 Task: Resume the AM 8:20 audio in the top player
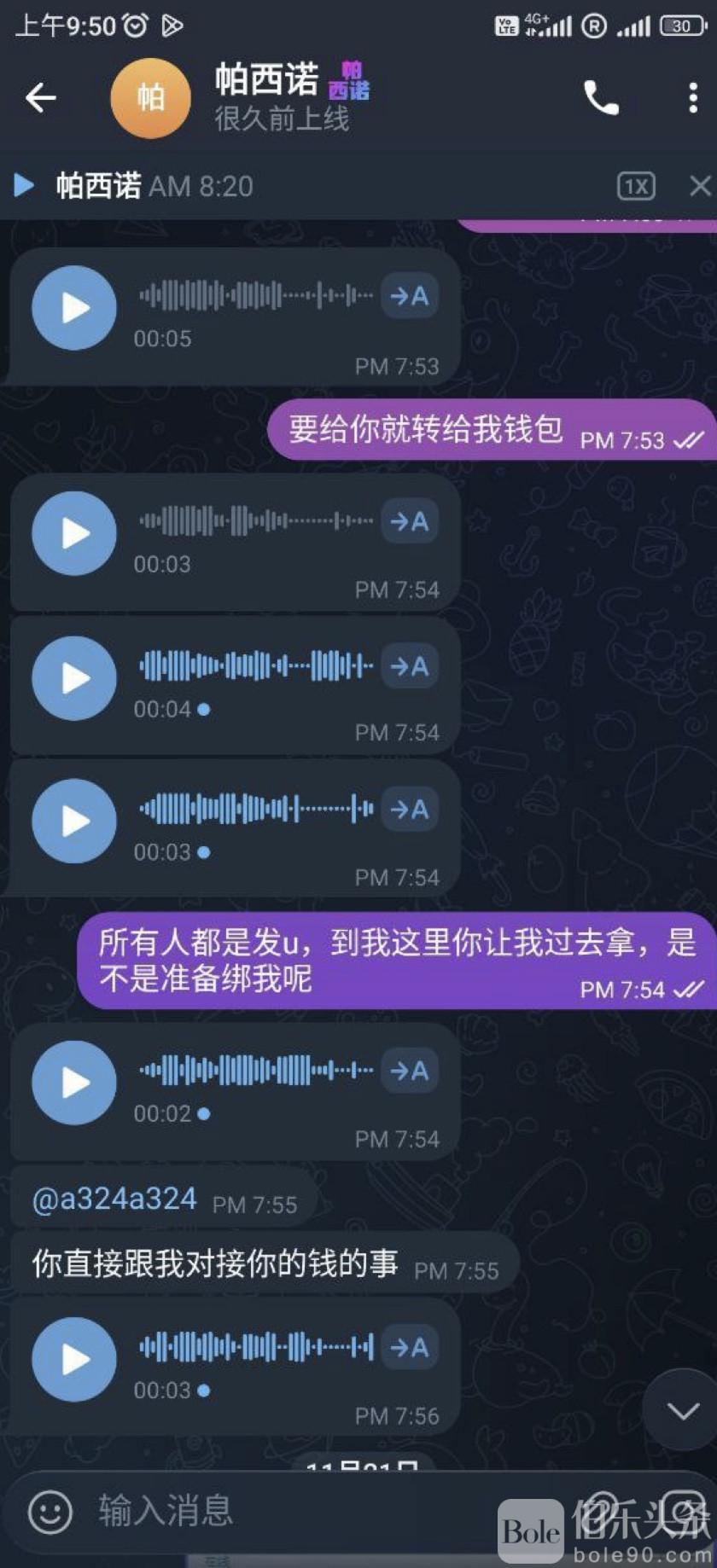coord(25,185)
